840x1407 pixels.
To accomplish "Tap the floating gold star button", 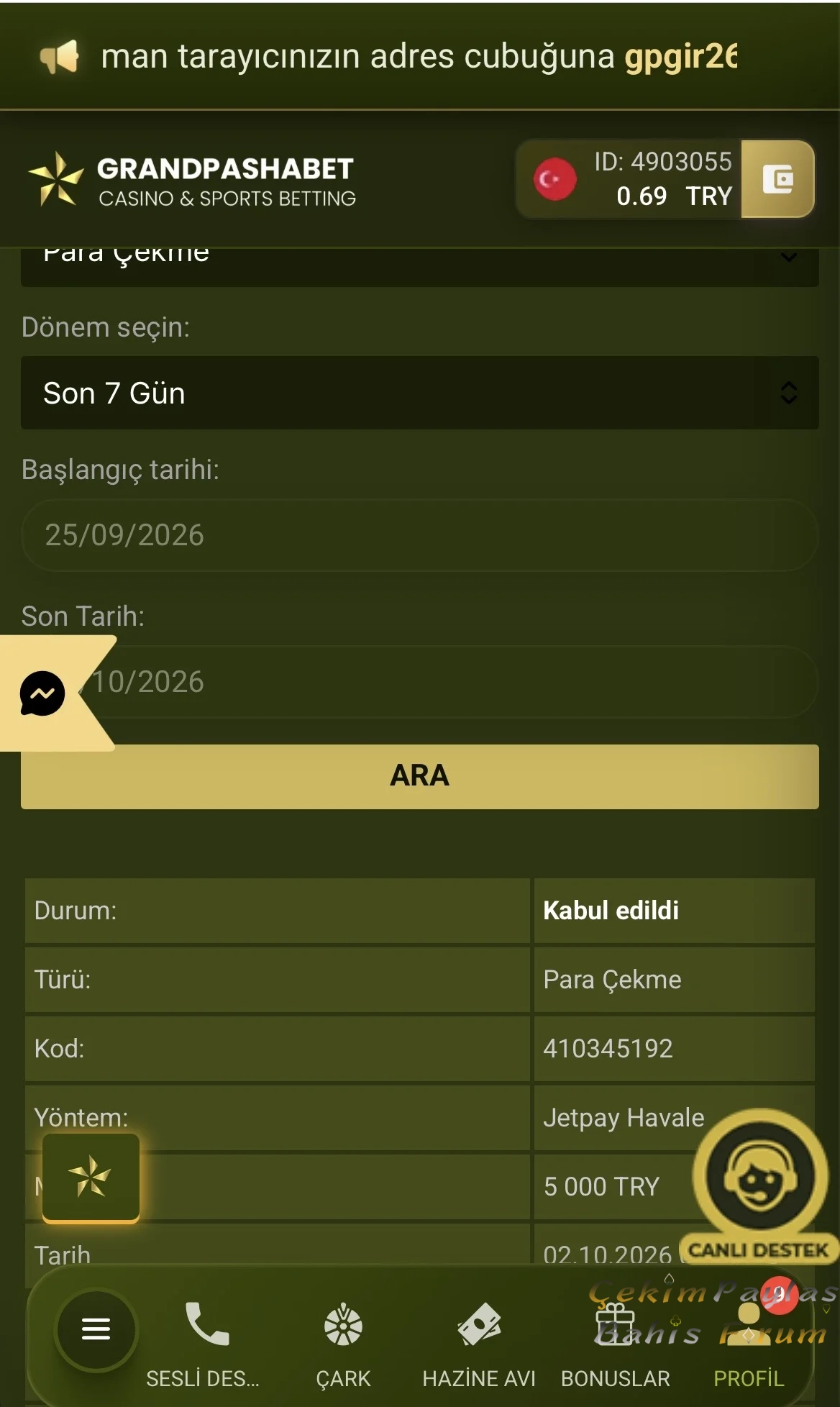I will (x=91, y=1178).
